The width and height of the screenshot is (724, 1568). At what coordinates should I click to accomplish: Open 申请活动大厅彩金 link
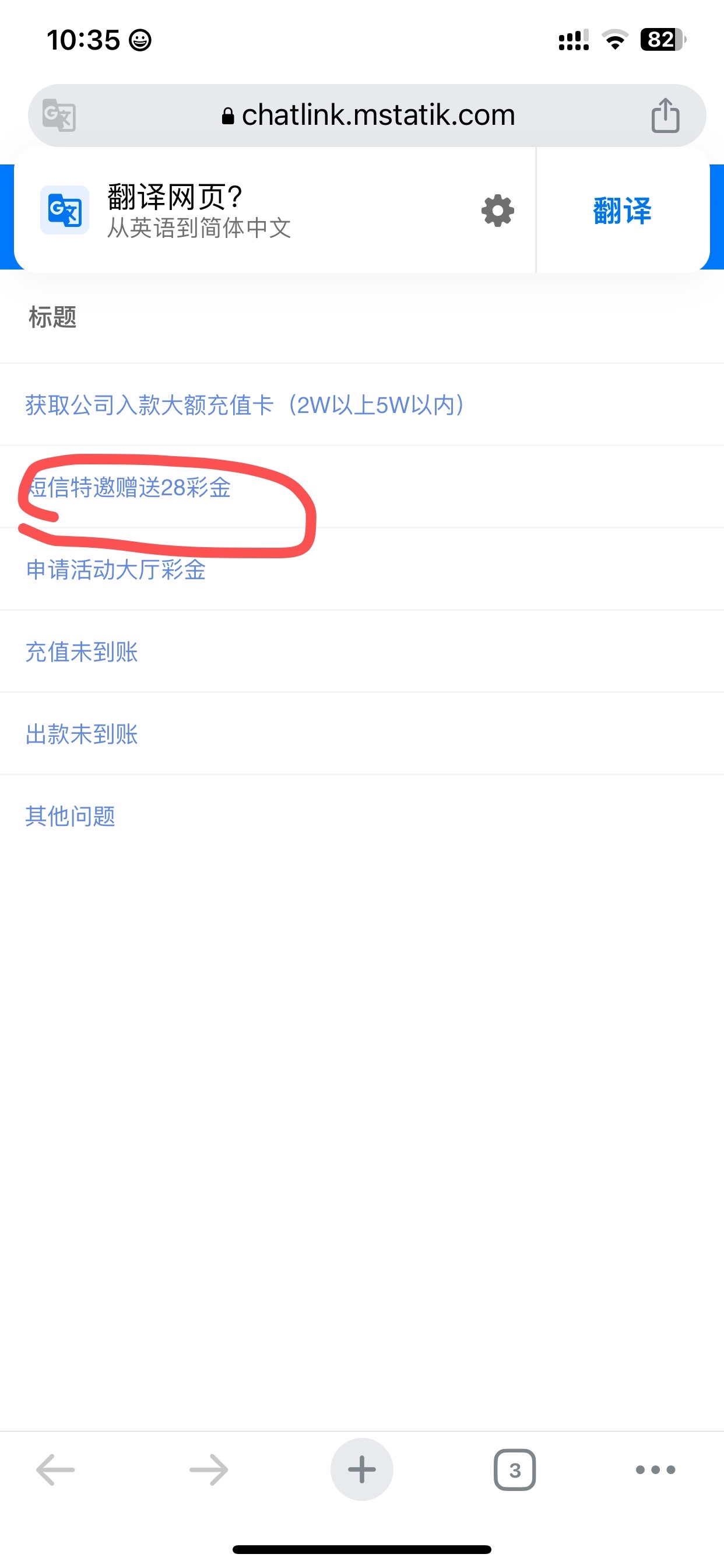[x=116, y=570]
